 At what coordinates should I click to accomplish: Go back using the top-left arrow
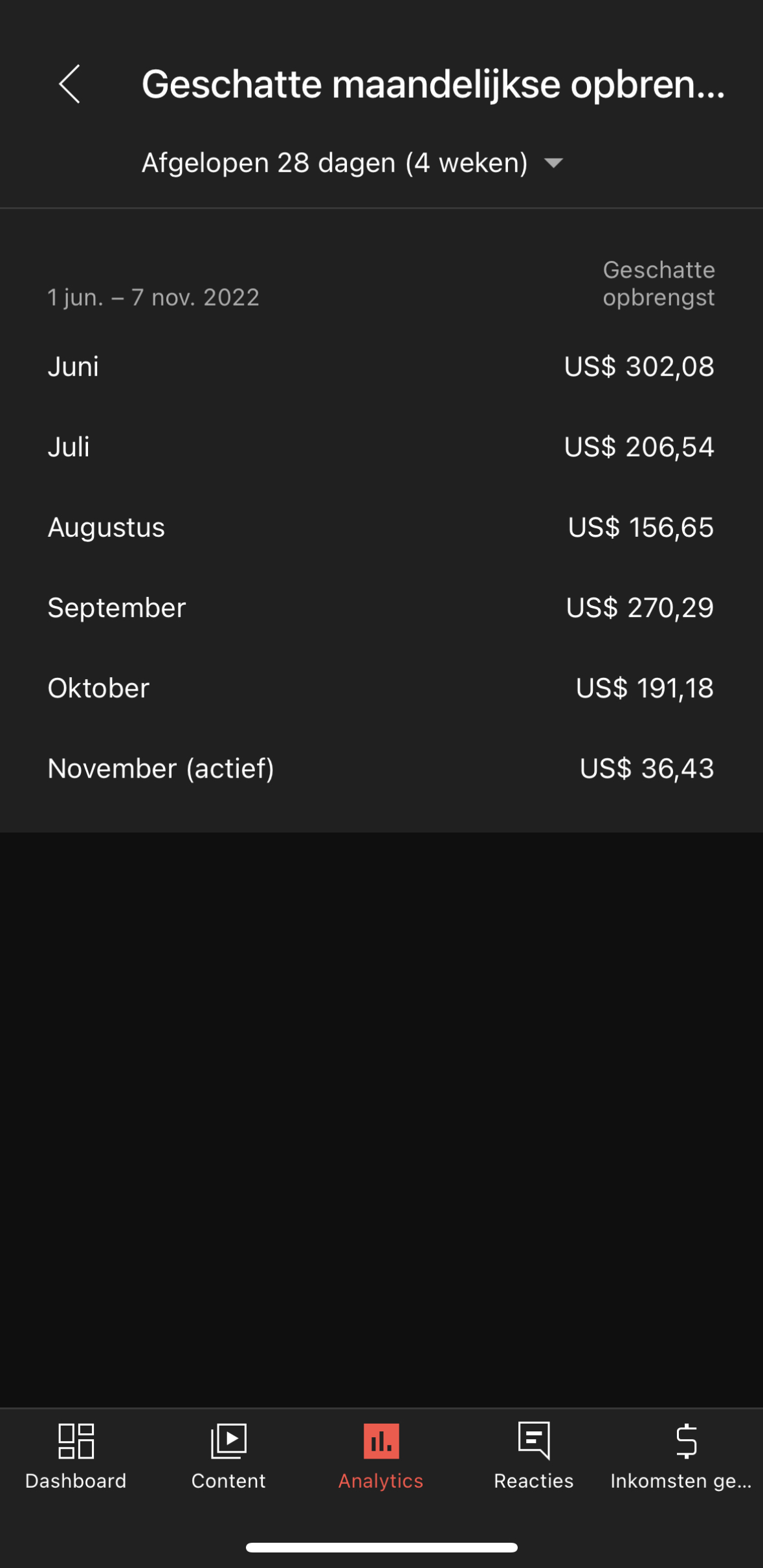(70, 84)
